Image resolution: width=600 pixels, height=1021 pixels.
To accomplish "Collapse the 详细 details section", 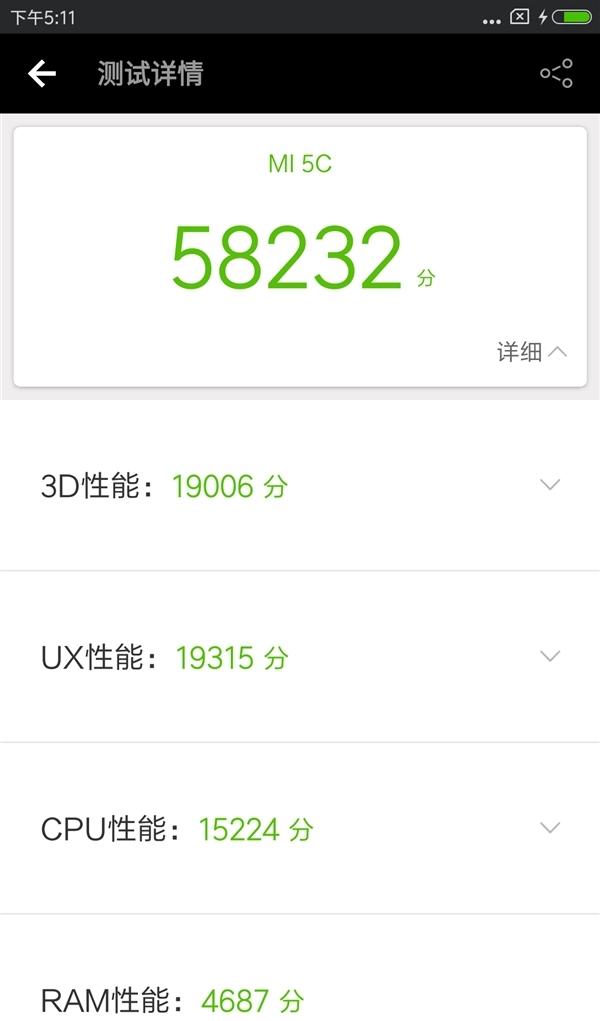I will point(532,351).
